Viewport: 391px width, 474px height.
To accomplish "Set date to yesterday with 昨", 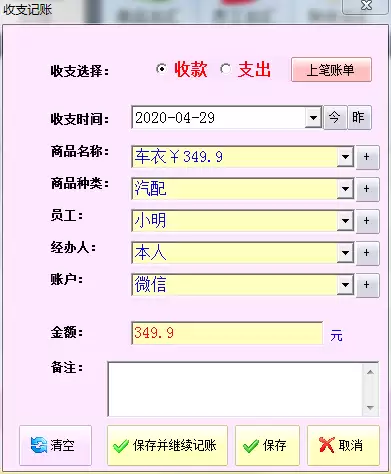I will 359,117.
